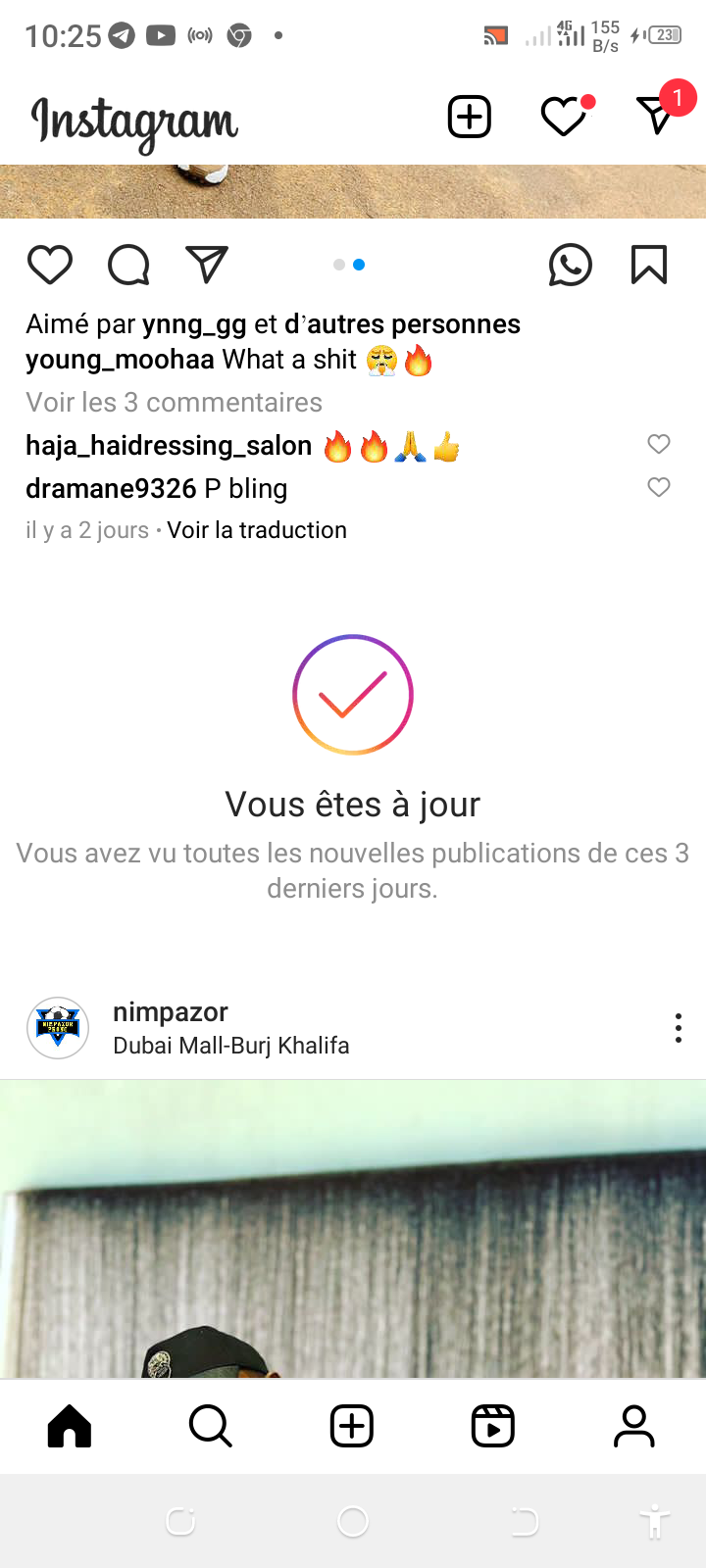
Task: Create a new post from the top bar
Action: 469,118
